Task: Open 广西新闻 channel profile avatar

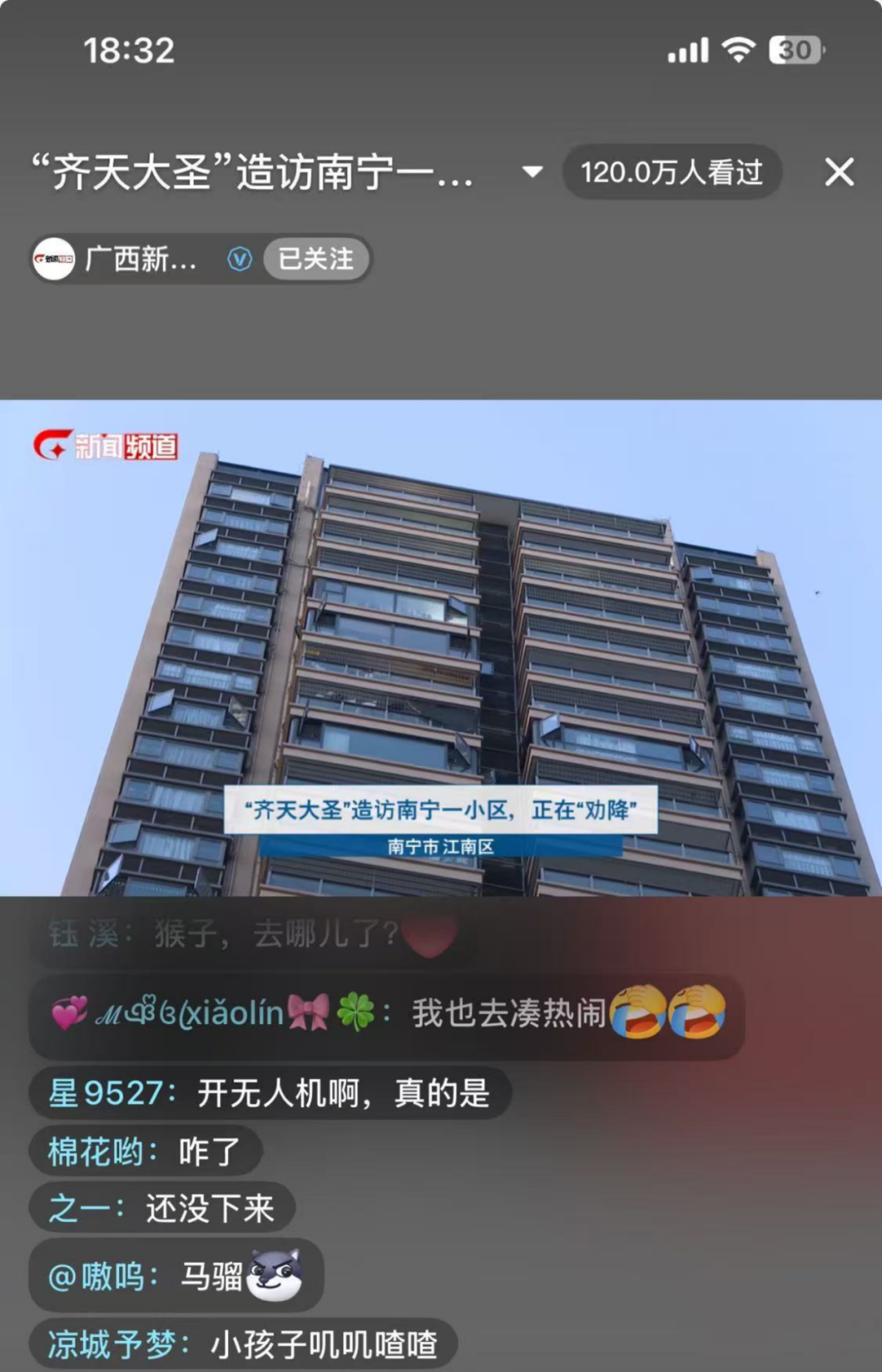Action: point(55,259)
